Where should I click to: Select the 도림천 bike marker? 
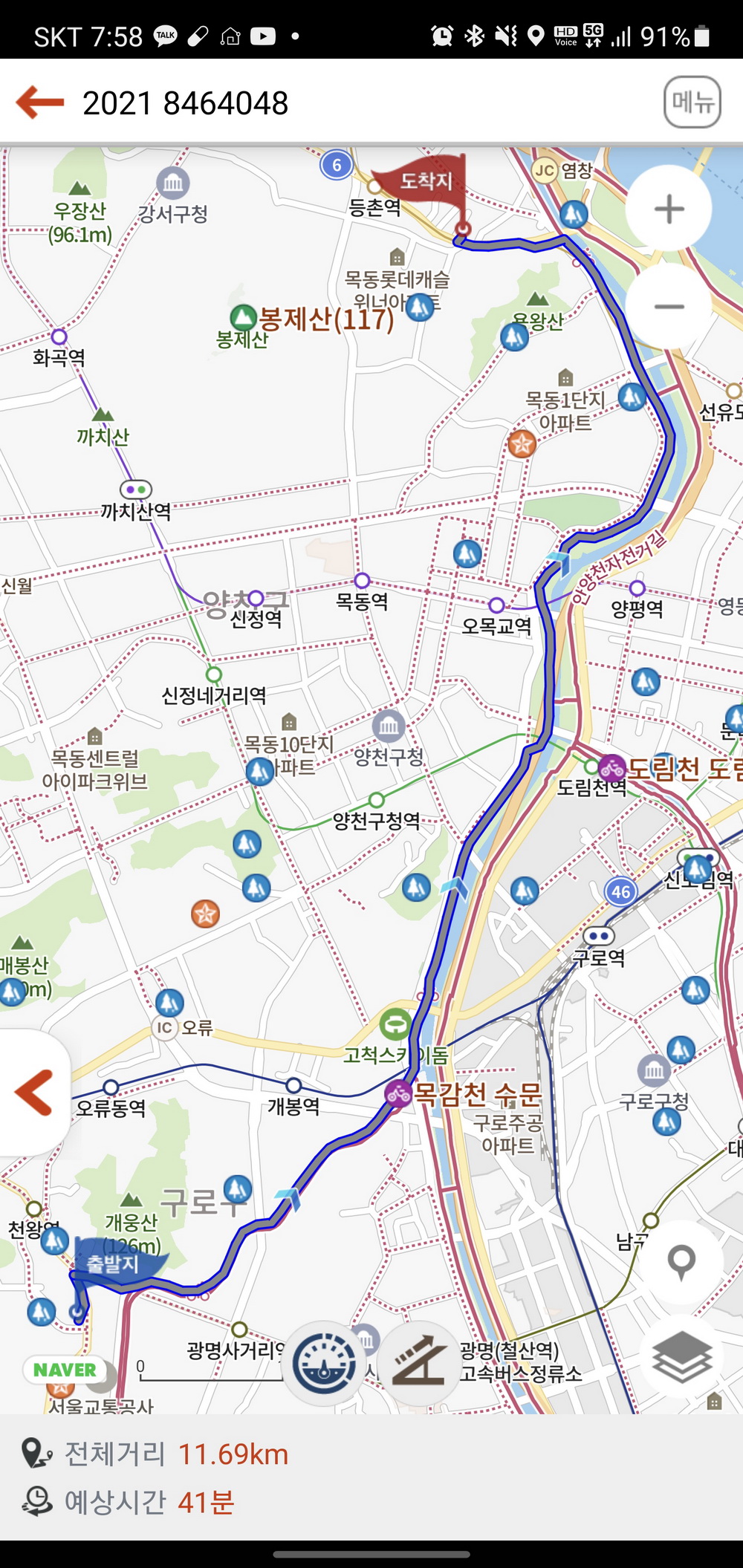tap(611, 768)
